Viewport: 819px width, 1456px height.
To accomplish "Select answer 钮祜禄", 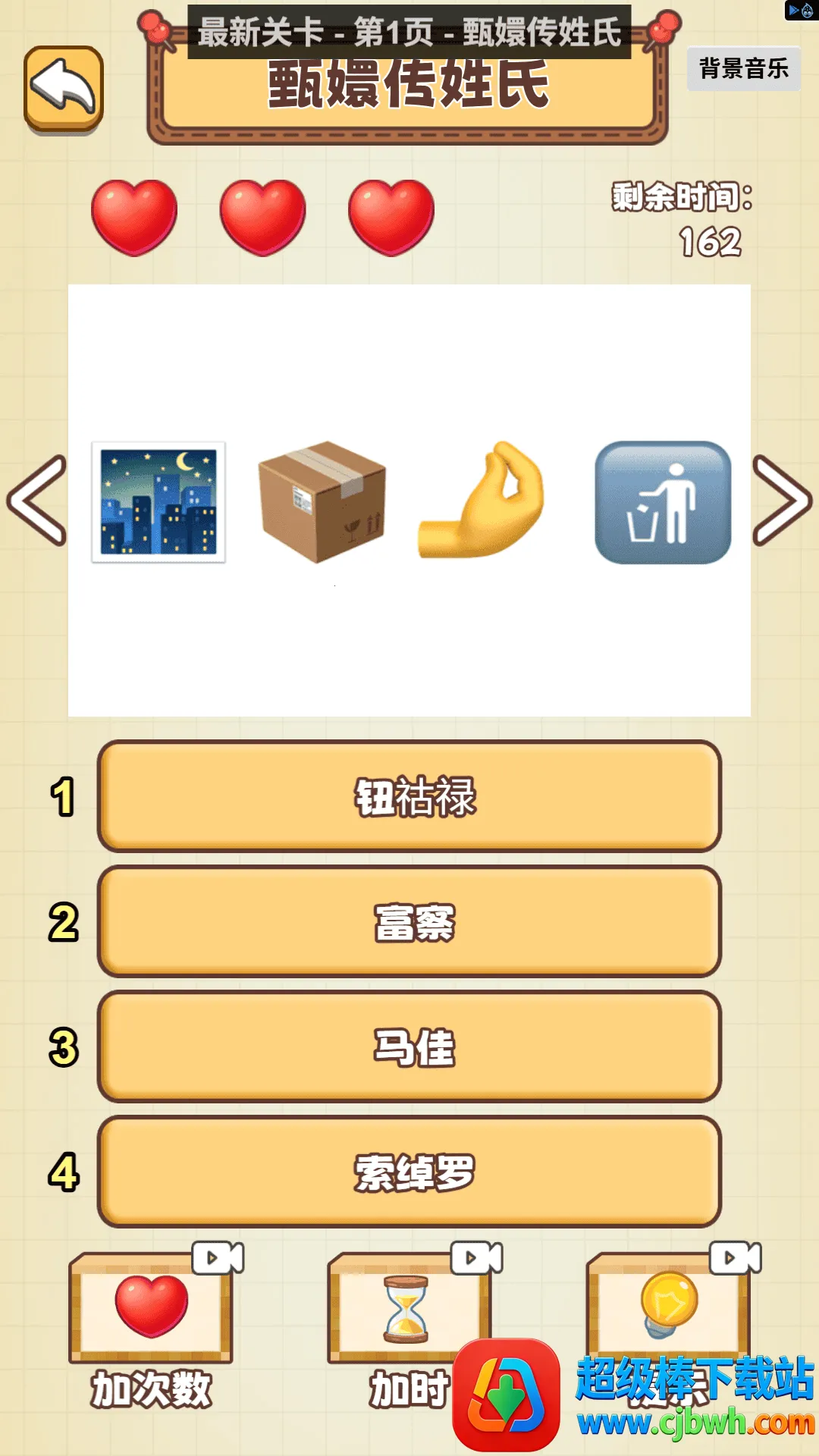I will pyautogui.click(x=409, y=796).
